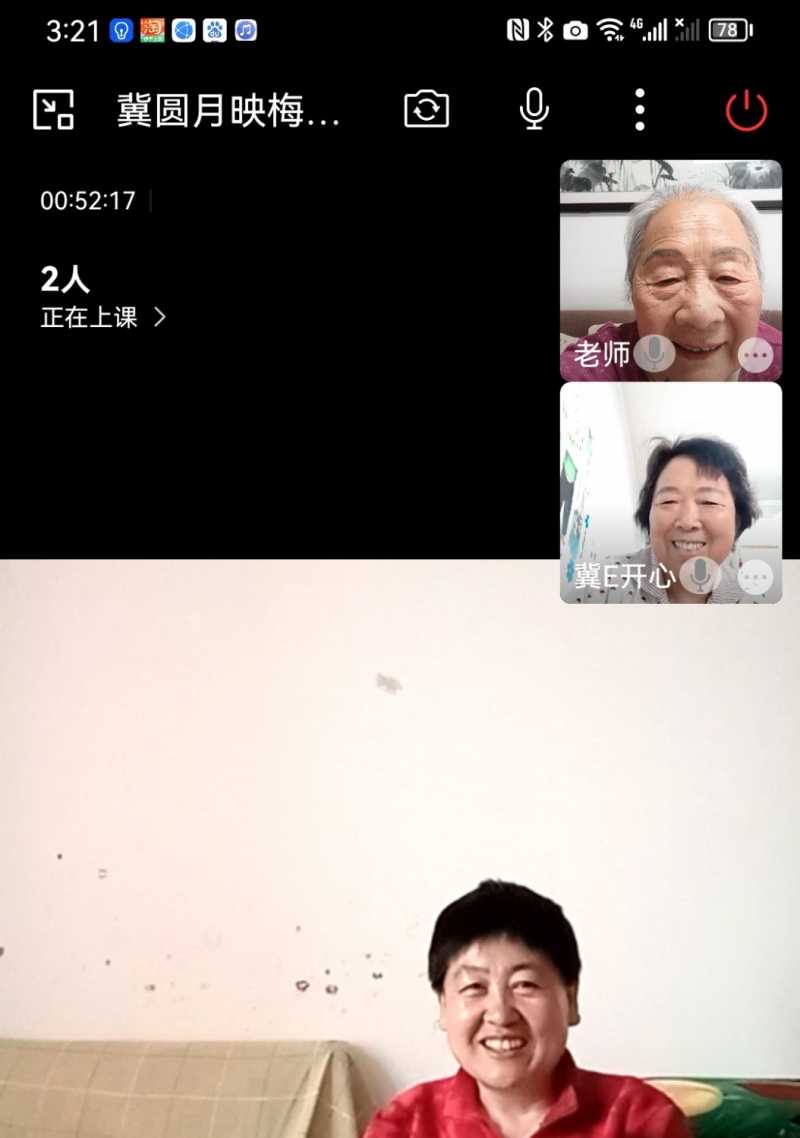The height and width of the screenshot is (1138, 800).
Task: Tap the 2人 participant count
Action: tap(63, 278)
